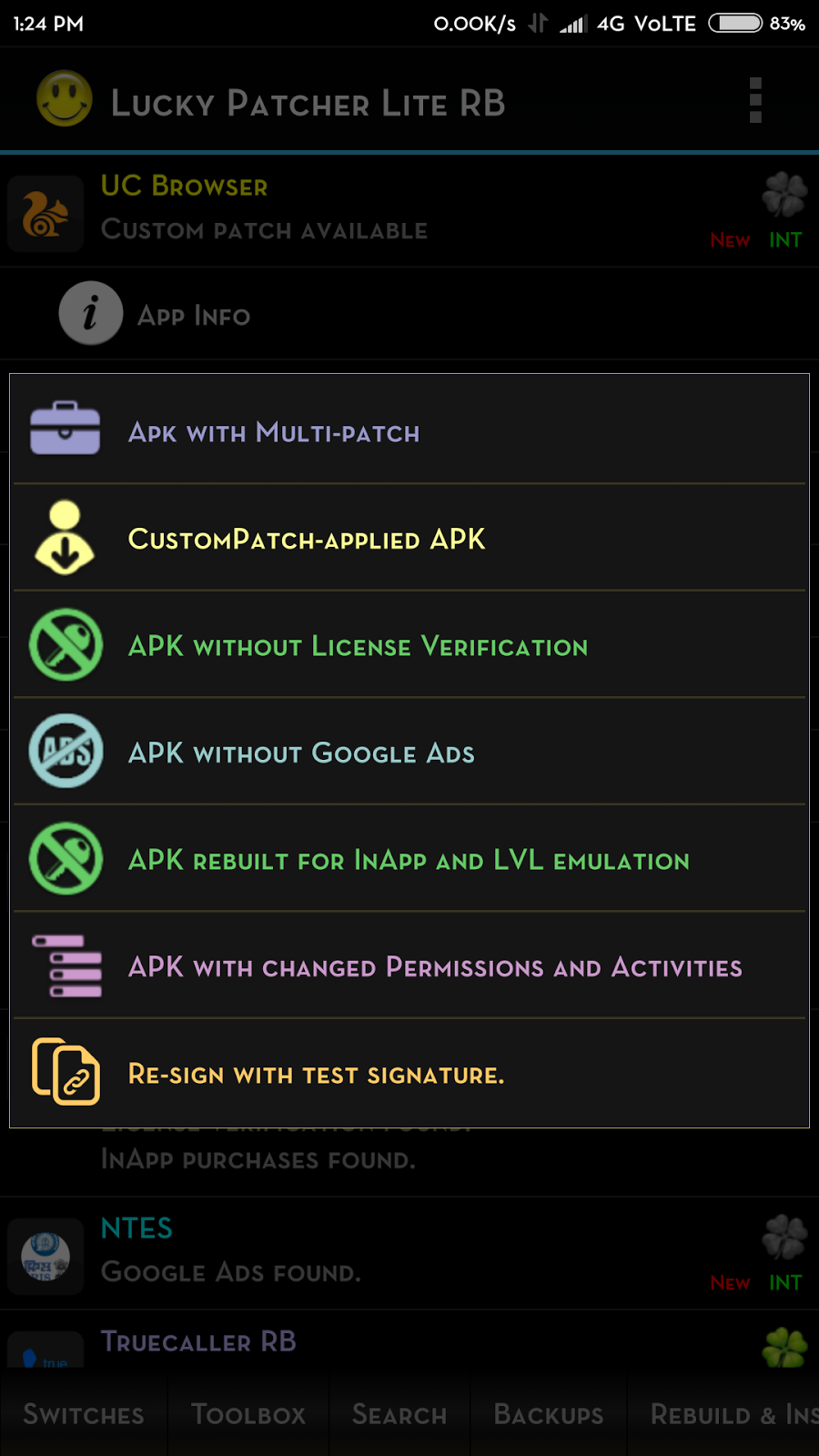Select APK with Multi-patch
Viewport: 819px width, 1456px height.
pyautogui.click(x=409, y=431)
